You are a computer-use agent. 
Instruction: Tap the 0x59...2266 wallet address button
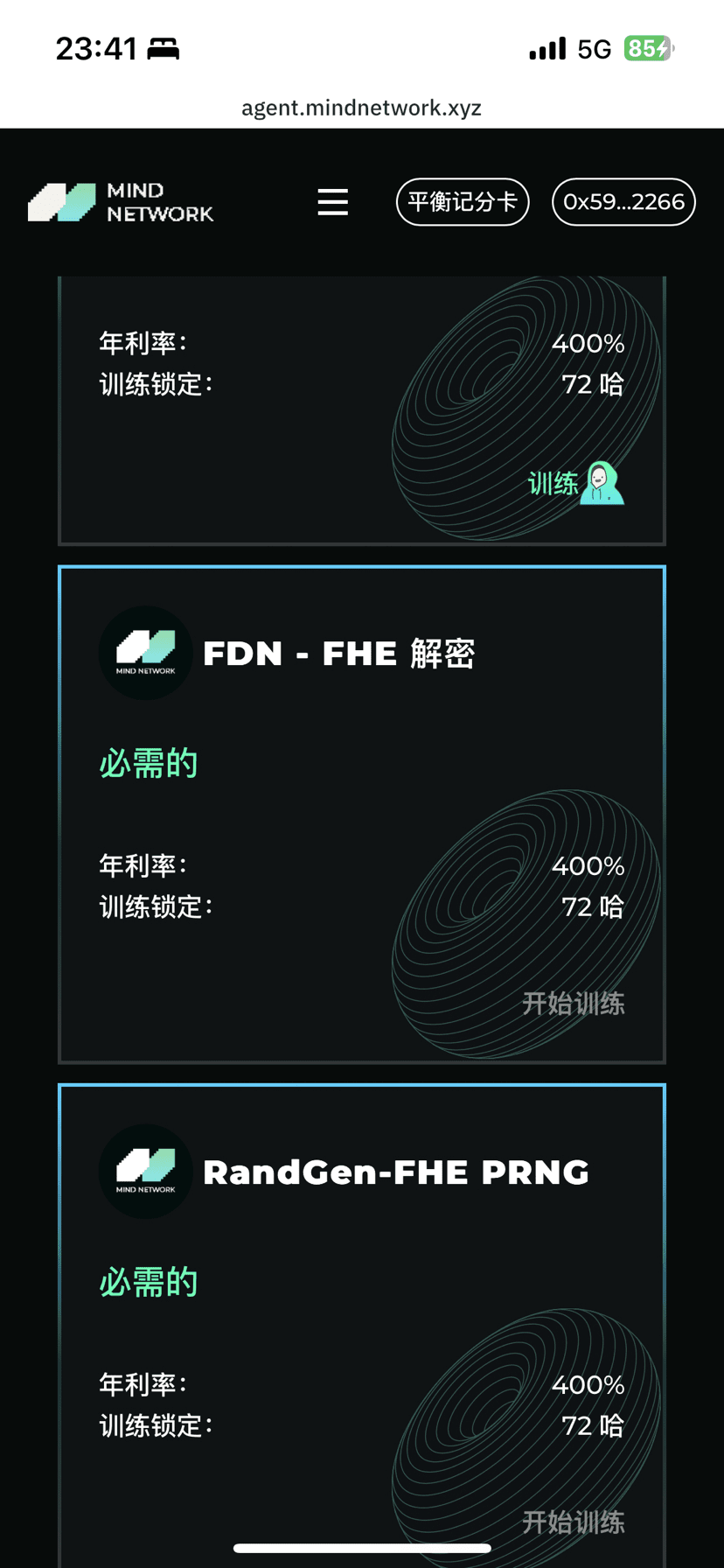[623, 202]
